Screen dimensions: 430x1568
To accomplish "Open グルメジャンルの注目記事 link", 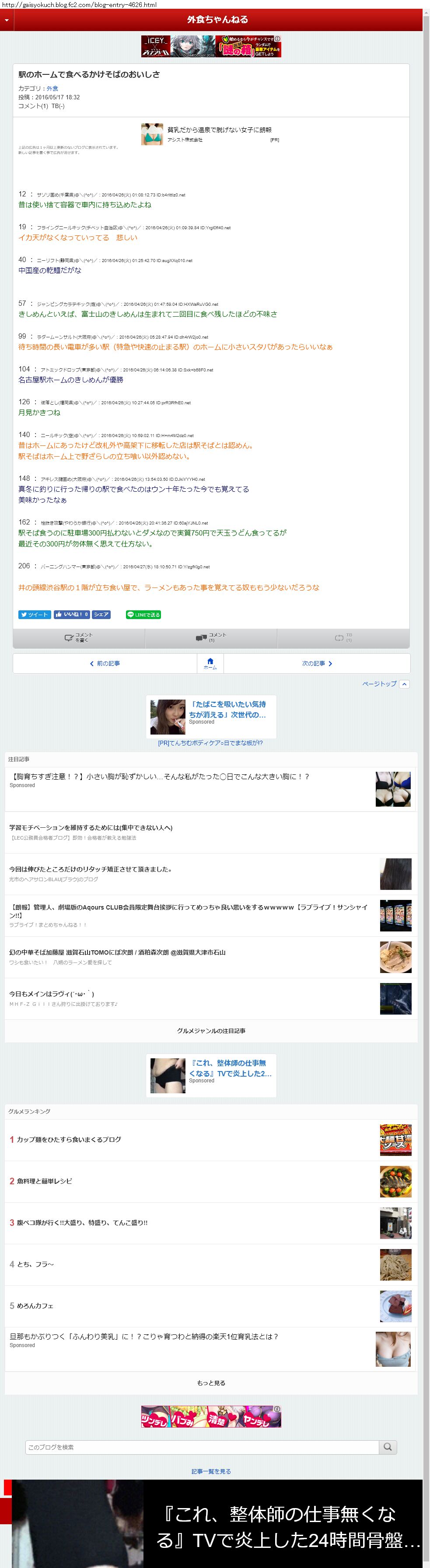I will (x=211, y=1030).
